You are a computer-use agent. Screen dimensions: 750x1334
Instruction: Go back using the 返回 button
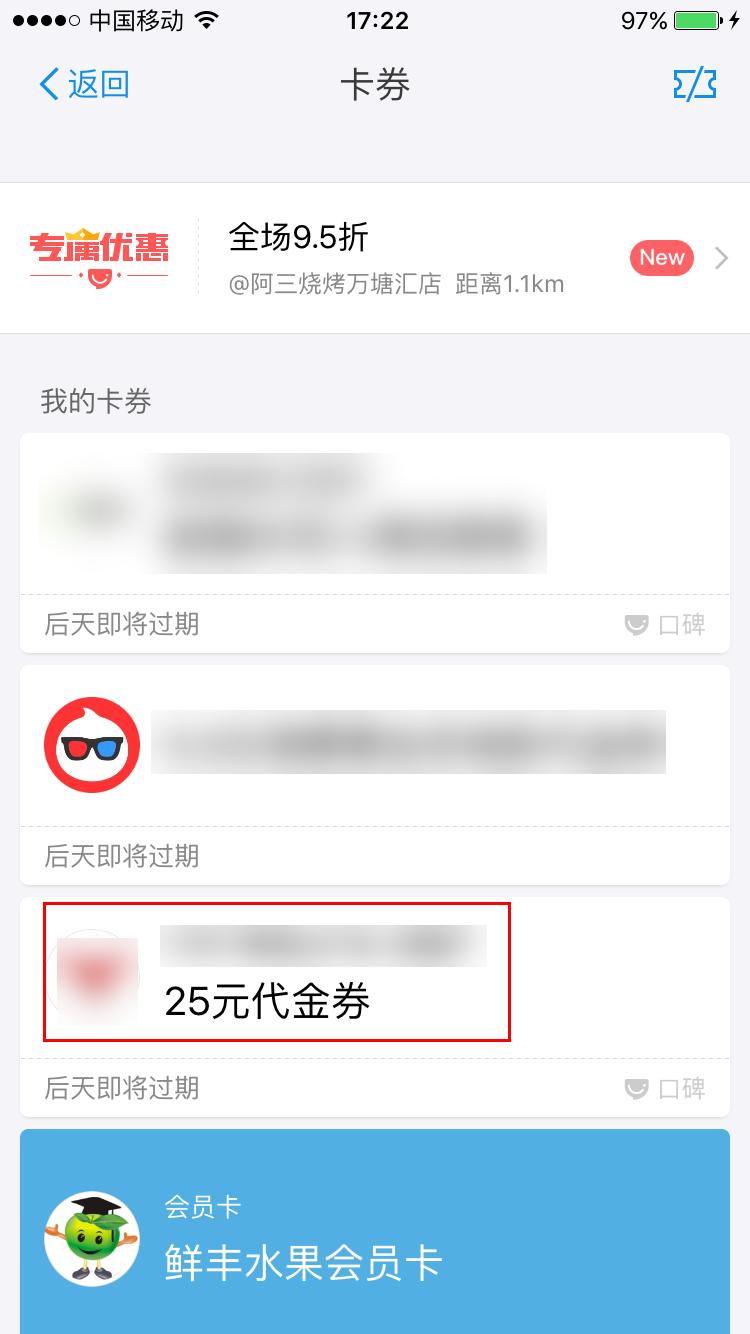click(84, 84)
